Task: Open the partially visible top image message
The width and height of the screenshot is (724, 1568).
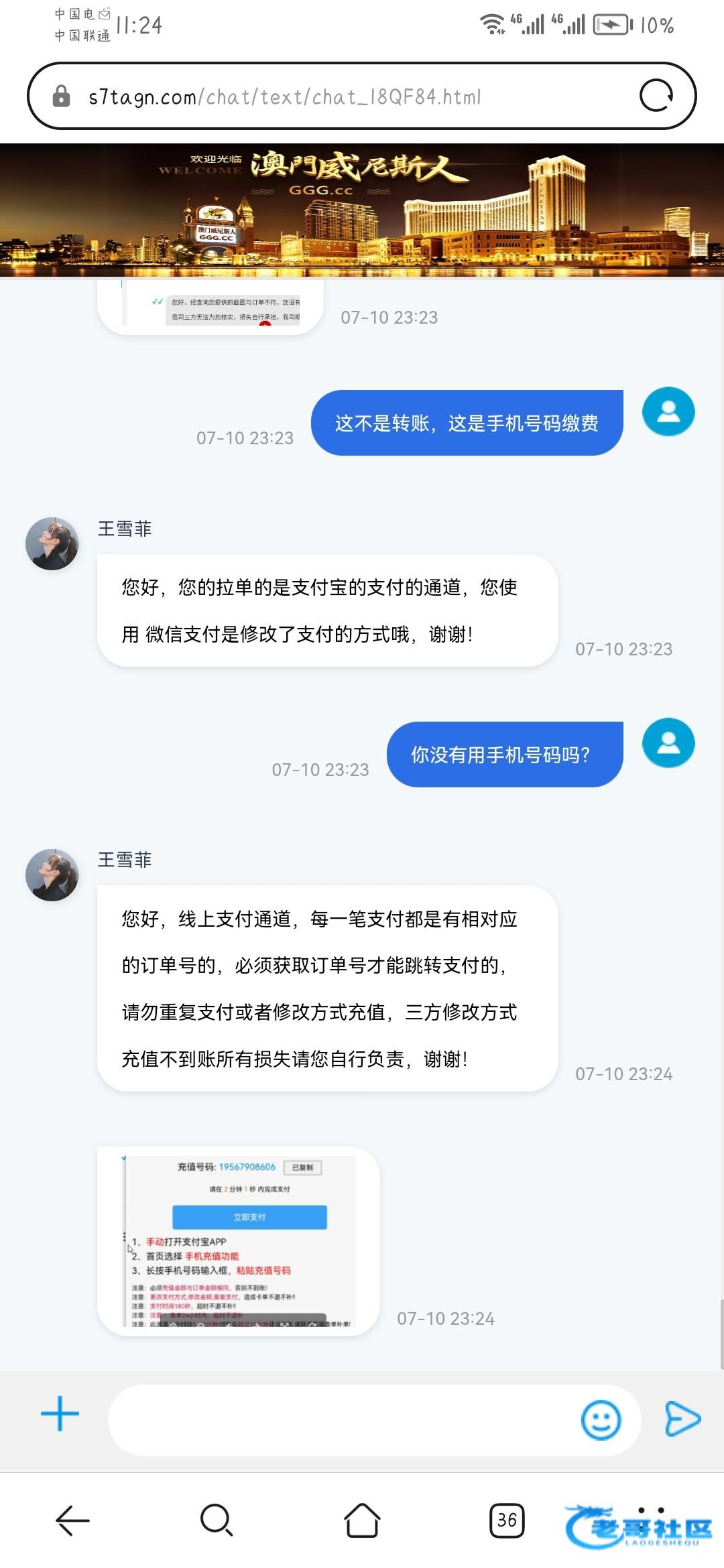Action: click(211, 307)
